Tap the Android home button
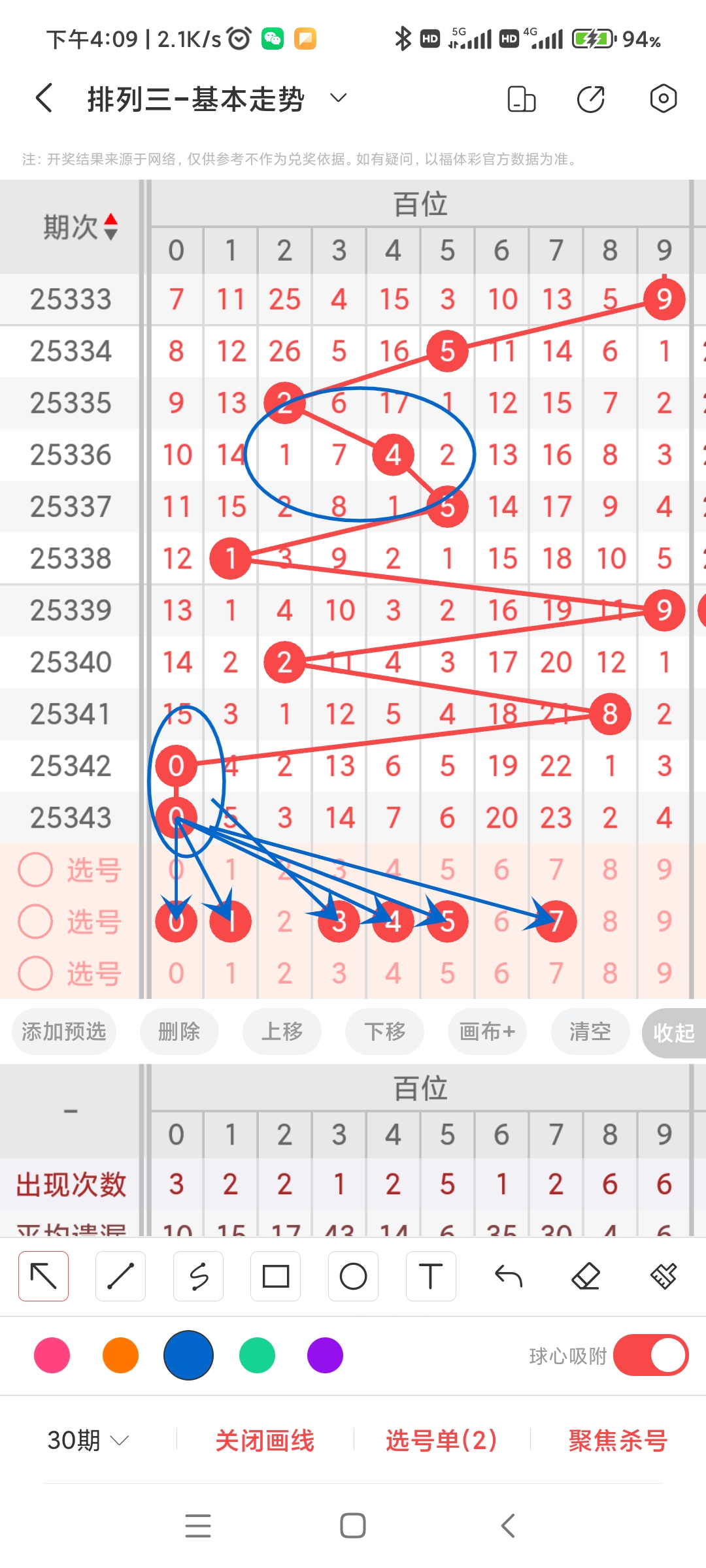Screen dimensions: 706x1568 (353, 1525)
